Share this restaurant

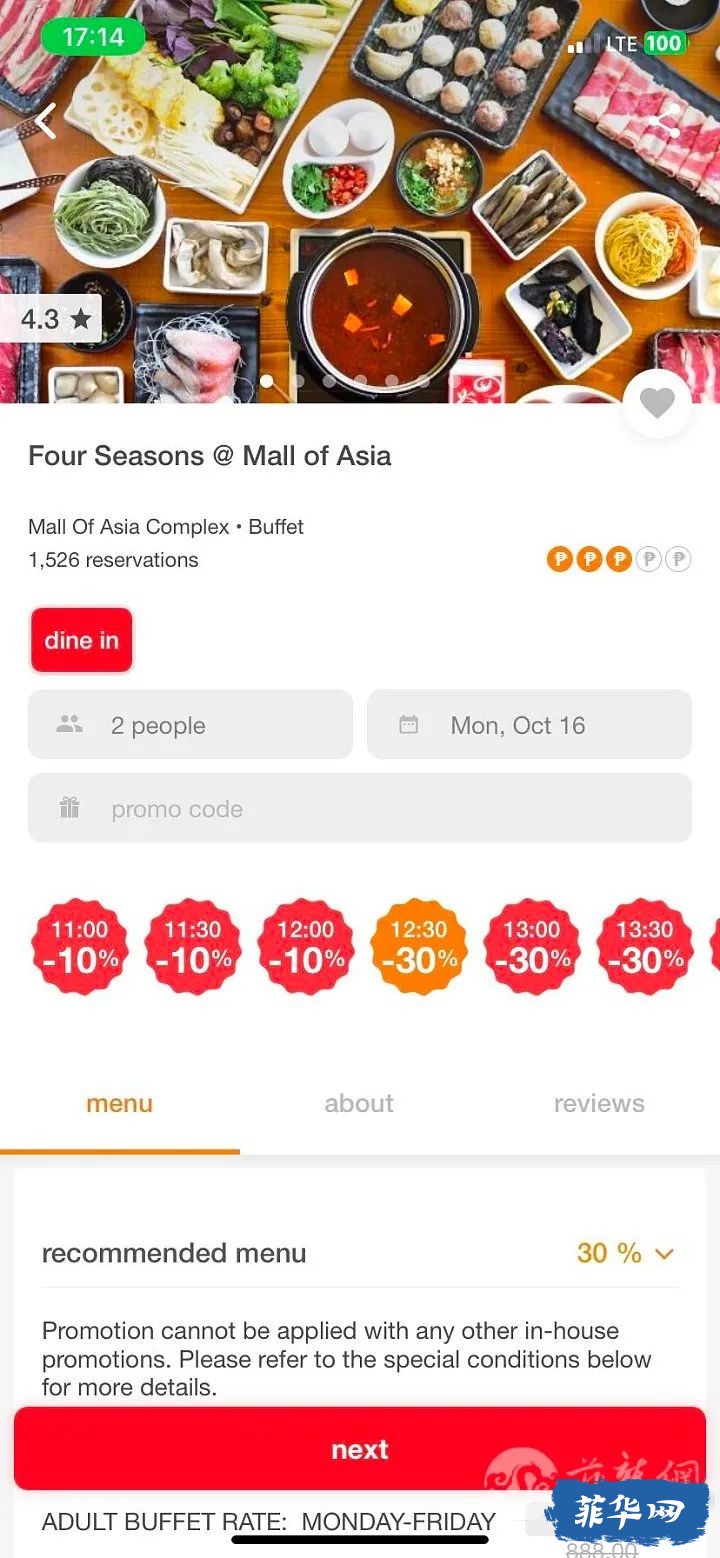(664, 122)
